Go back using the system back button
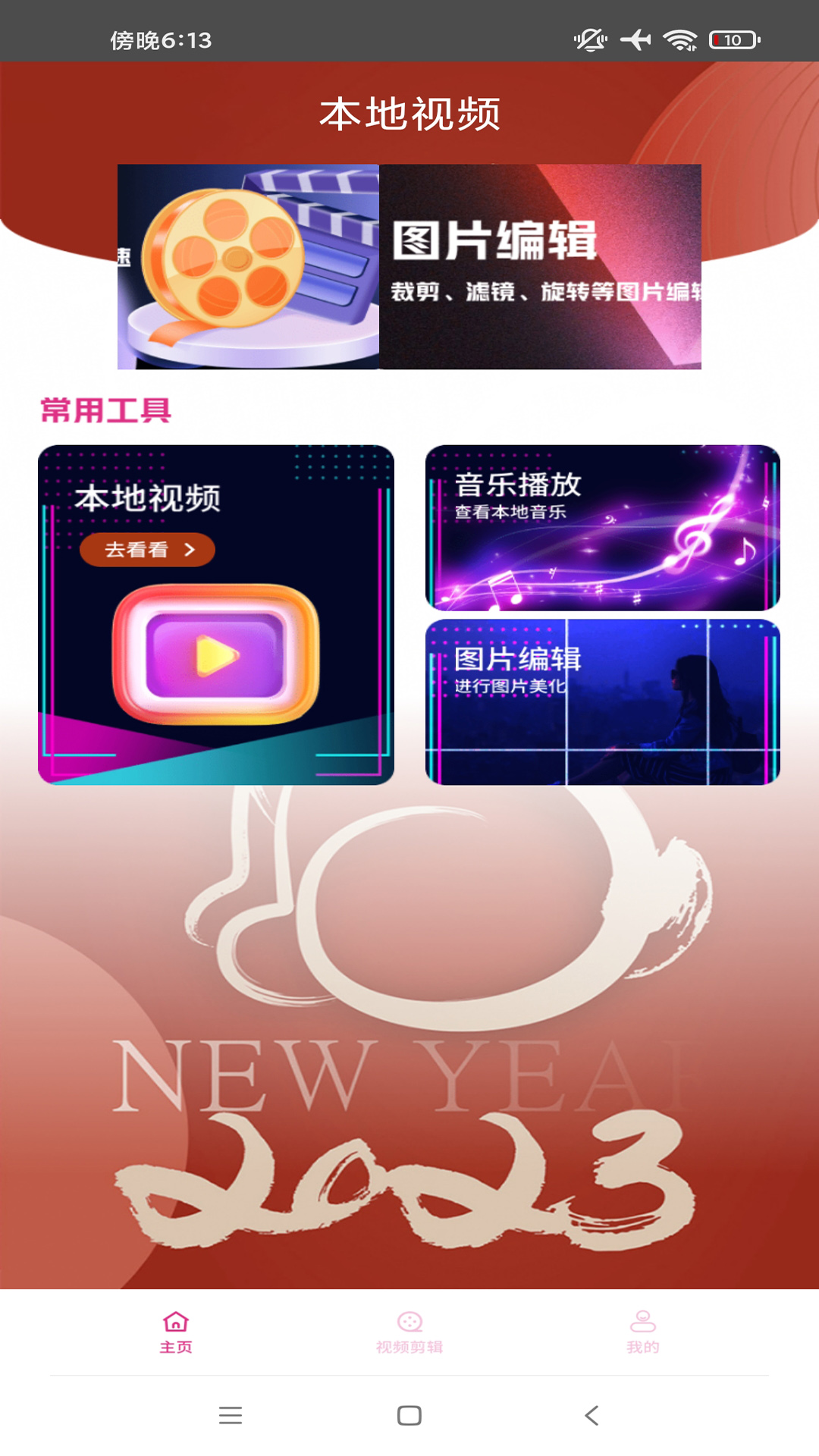 [591, 1415]
